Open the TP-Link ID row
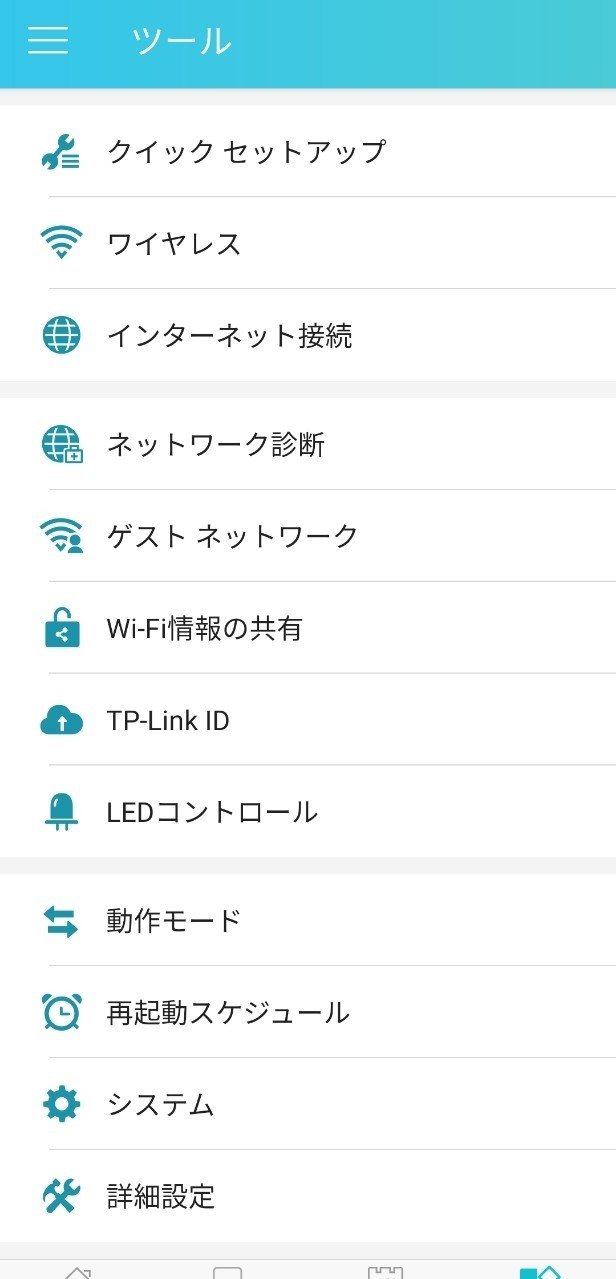The image size is (616, 1279). (x=308, y=720)
